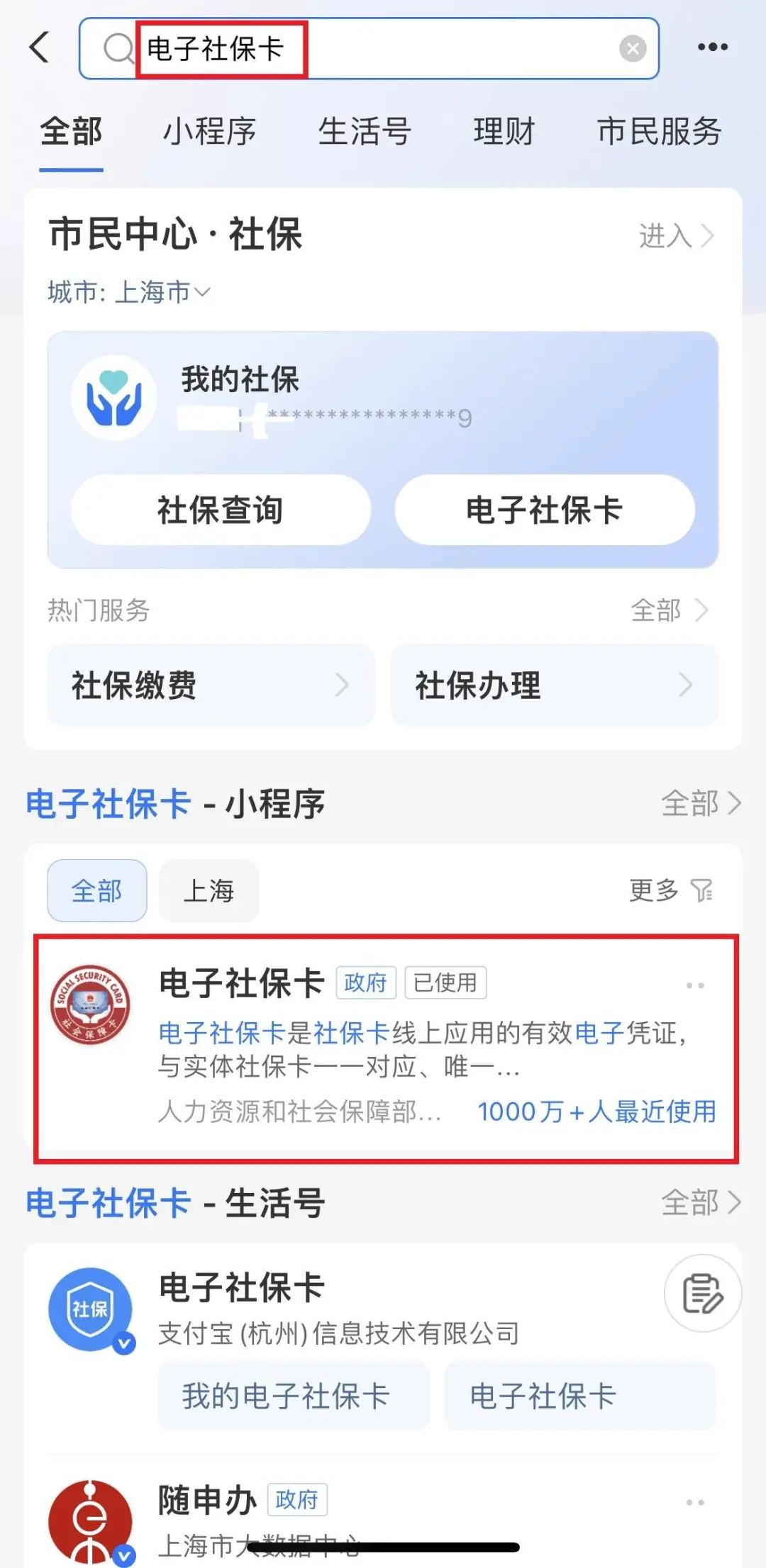Enter 市民中心·社保 via 进入
766x1568 pixels.
tap(675, 236)
